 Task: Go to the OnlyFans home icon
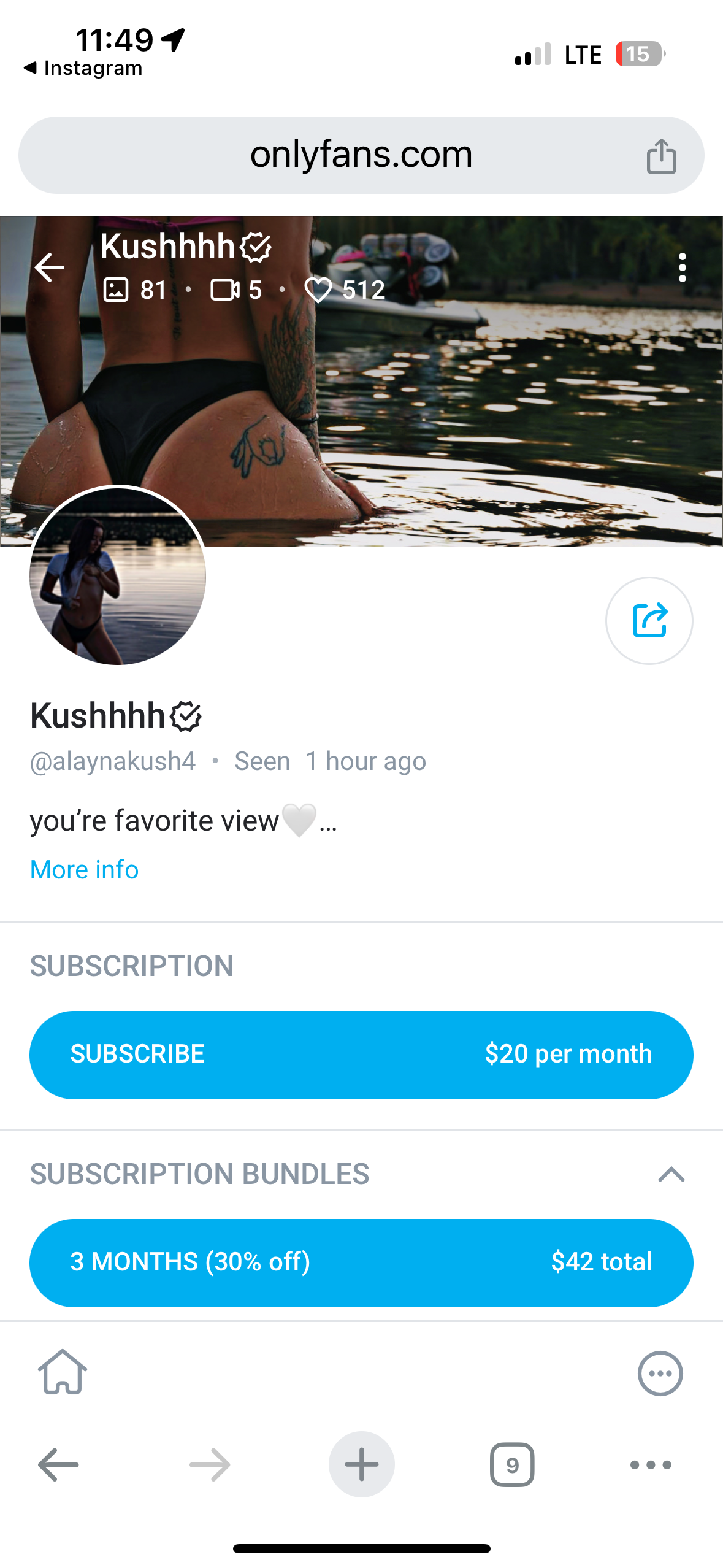63,1372
